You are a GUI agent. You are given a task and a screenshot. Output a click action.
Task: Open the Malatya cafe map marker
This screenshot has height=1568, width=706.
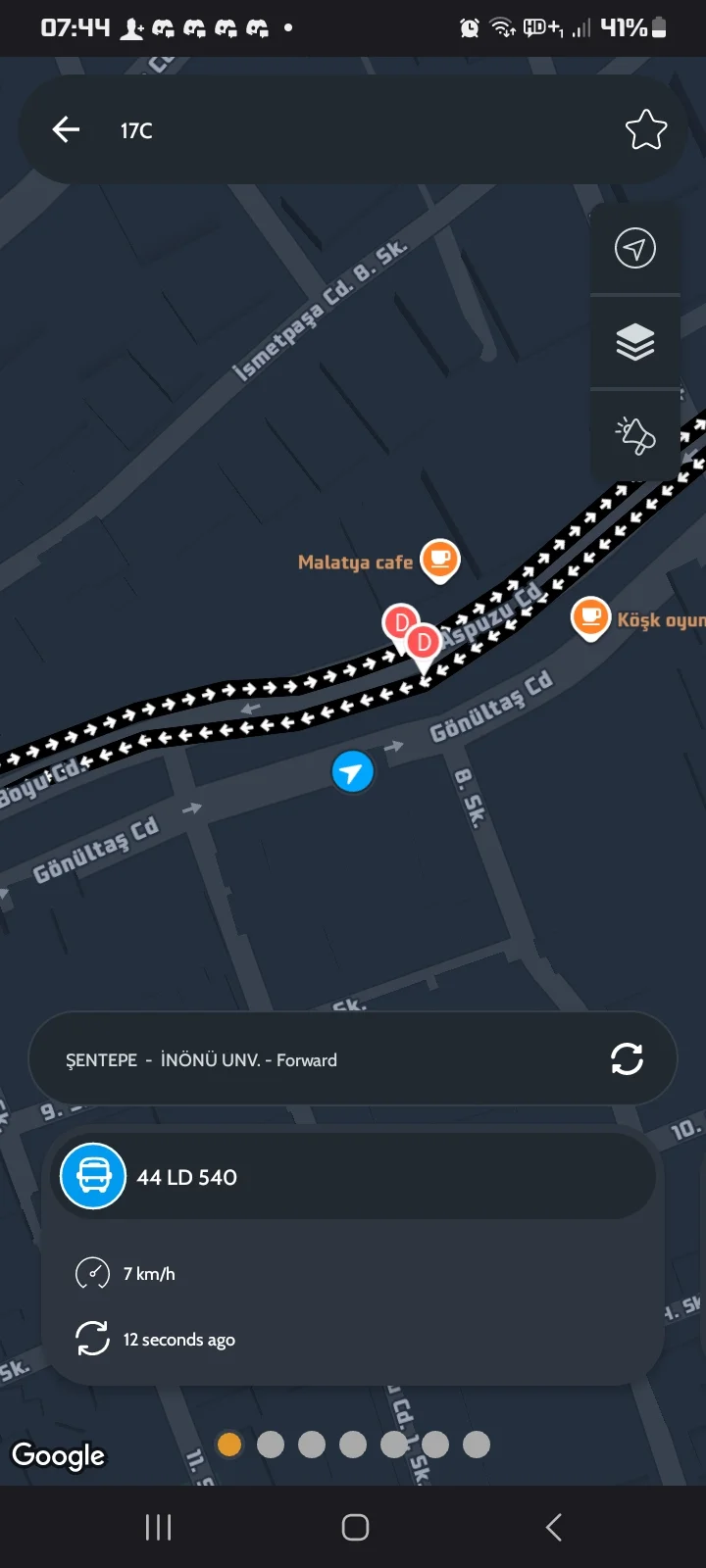click(439, 560)
